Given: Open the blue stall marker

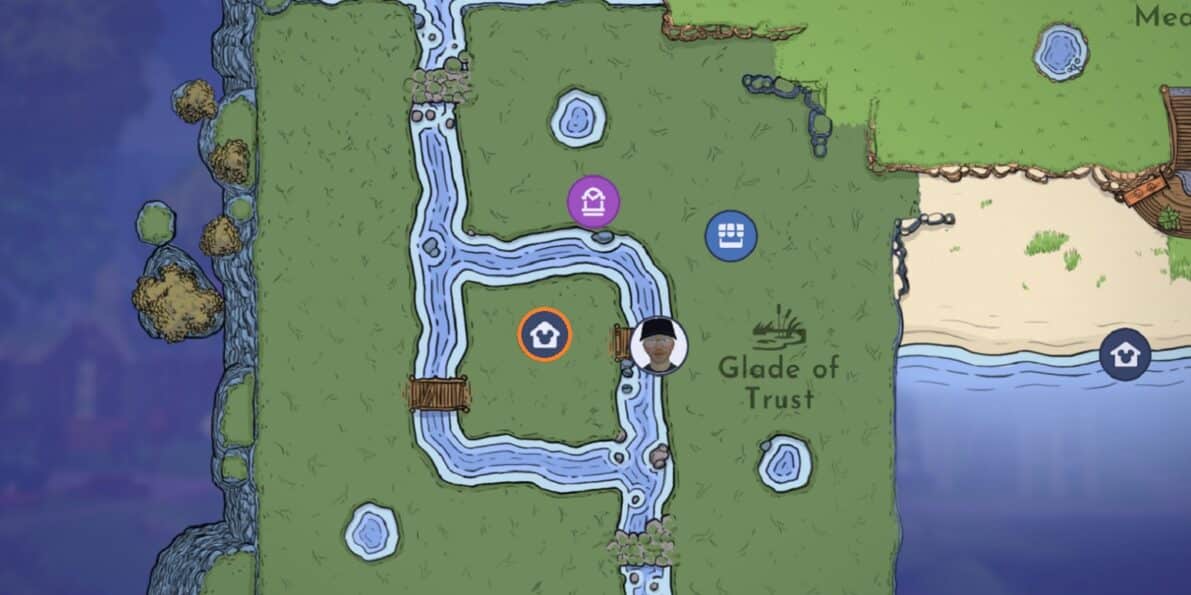Looking at the screenshot, I should tap(731, 236).
